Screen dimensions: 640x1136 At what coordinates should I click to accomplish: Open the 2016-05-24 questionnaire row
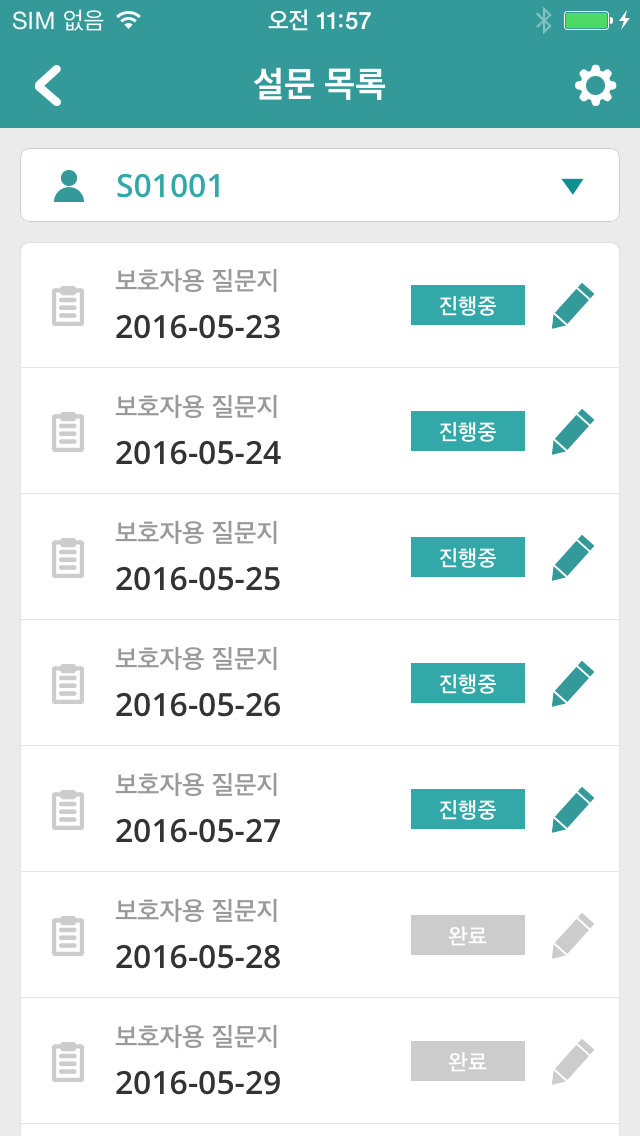320,430
